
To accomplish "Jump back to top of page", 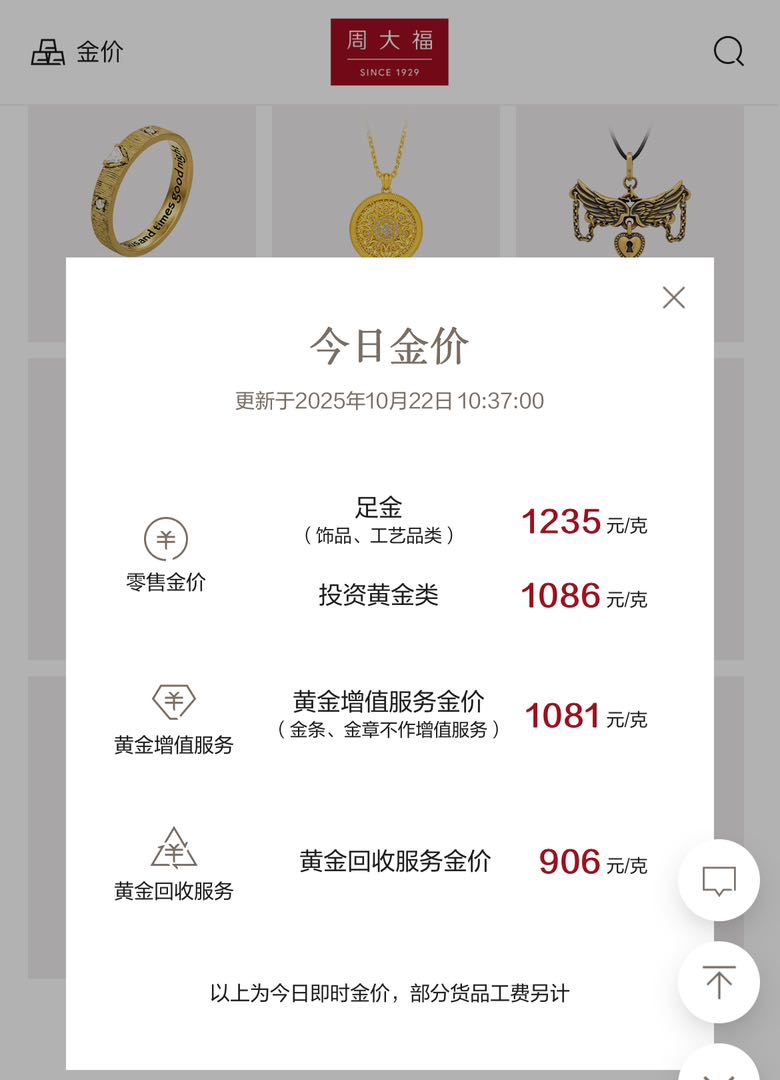I will [718, 982].
